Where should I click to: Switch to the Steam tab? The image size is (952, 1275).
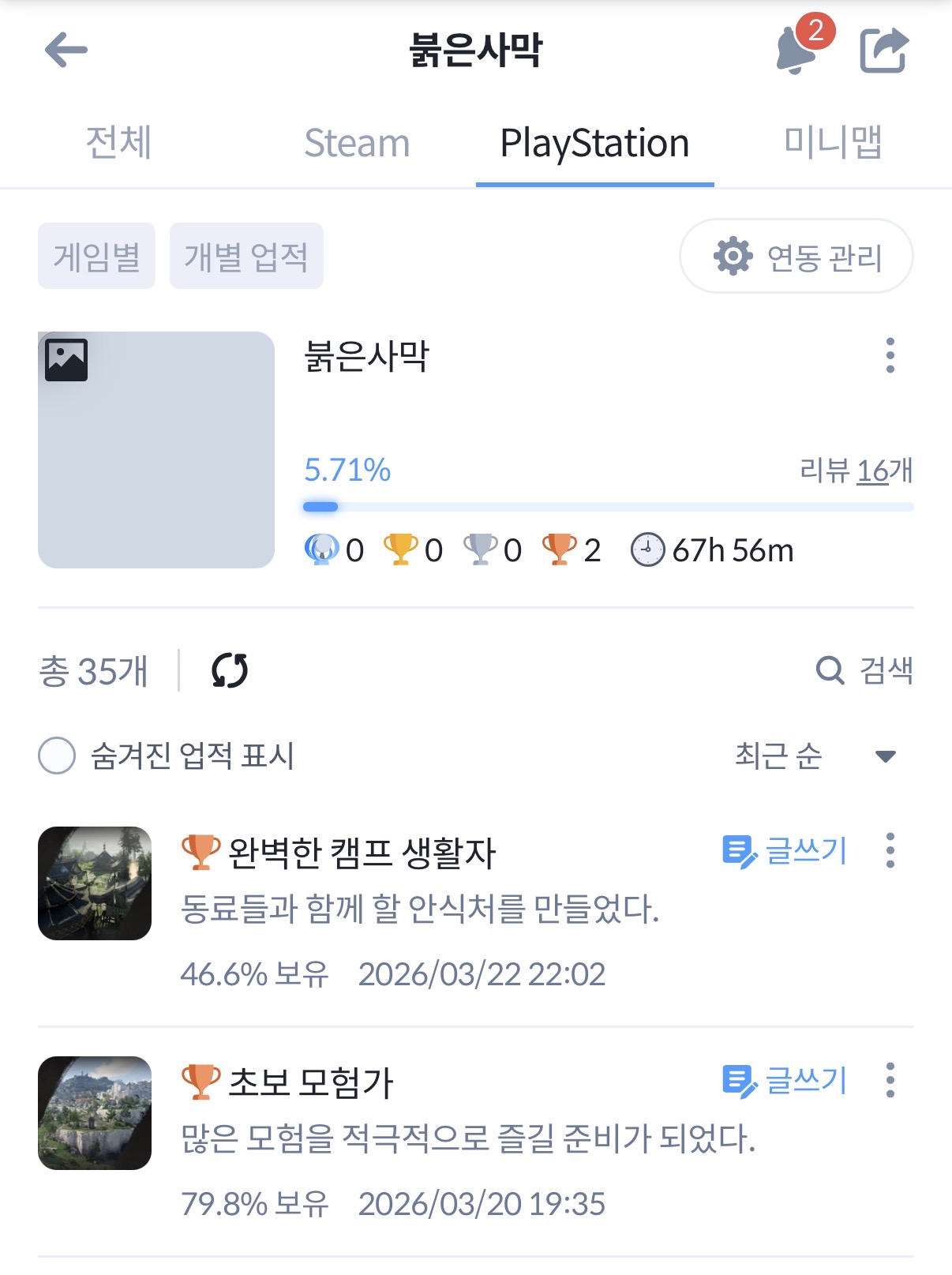click(x=357, y=143)
